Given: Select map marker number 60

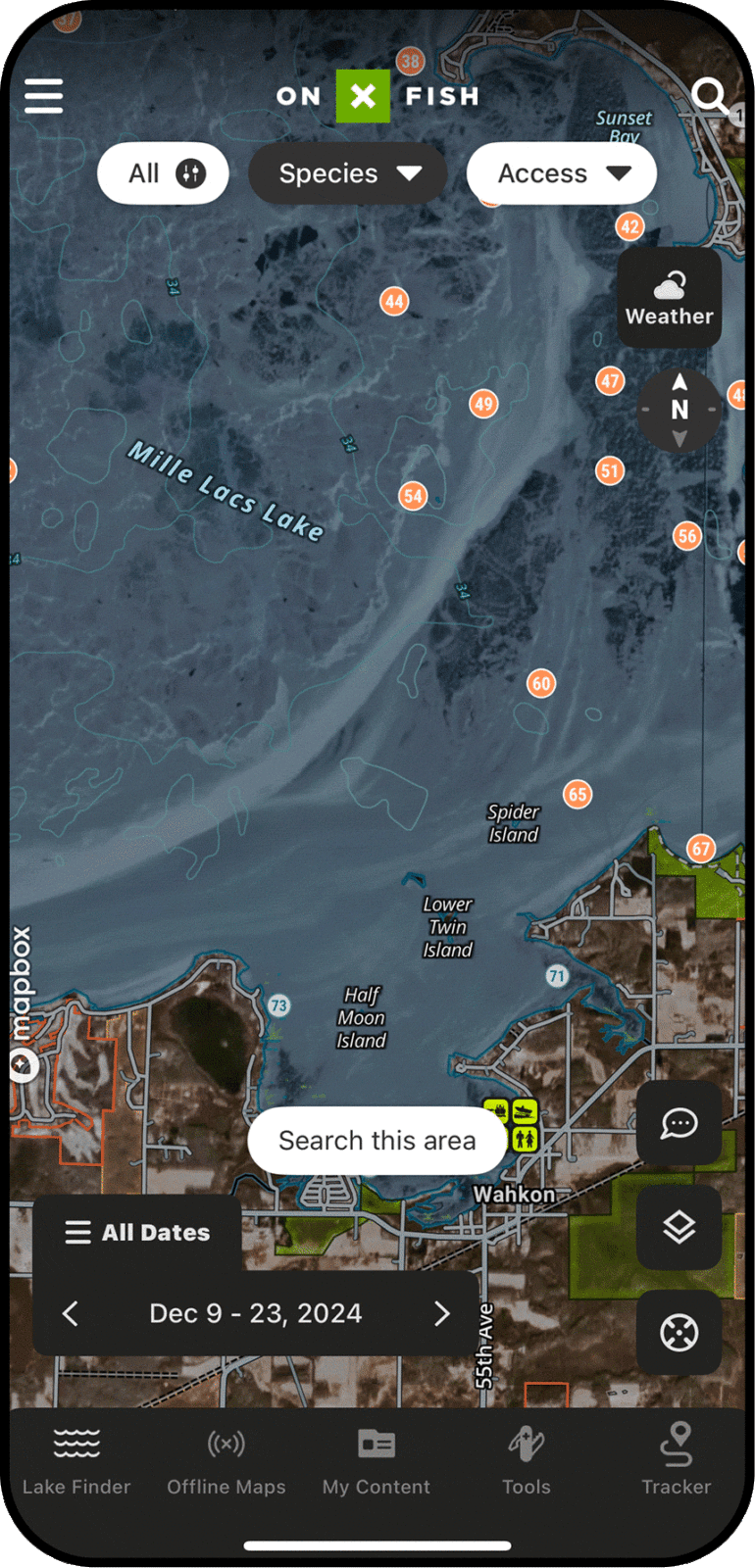Looking at the screenshot, I should (x=541, y=683).
